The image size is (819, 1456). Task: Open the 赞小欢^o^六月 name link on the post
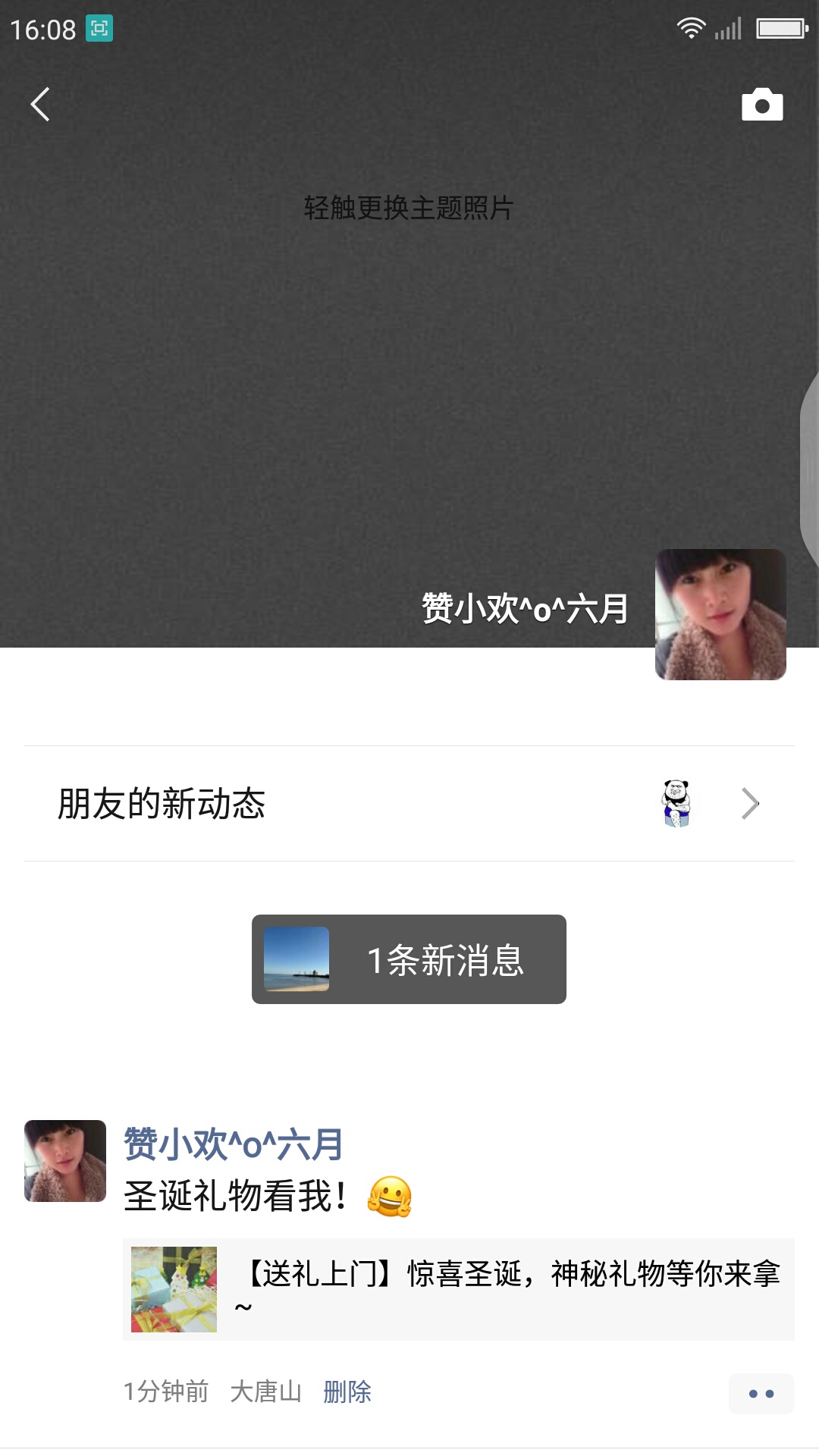coord(233,1144)
